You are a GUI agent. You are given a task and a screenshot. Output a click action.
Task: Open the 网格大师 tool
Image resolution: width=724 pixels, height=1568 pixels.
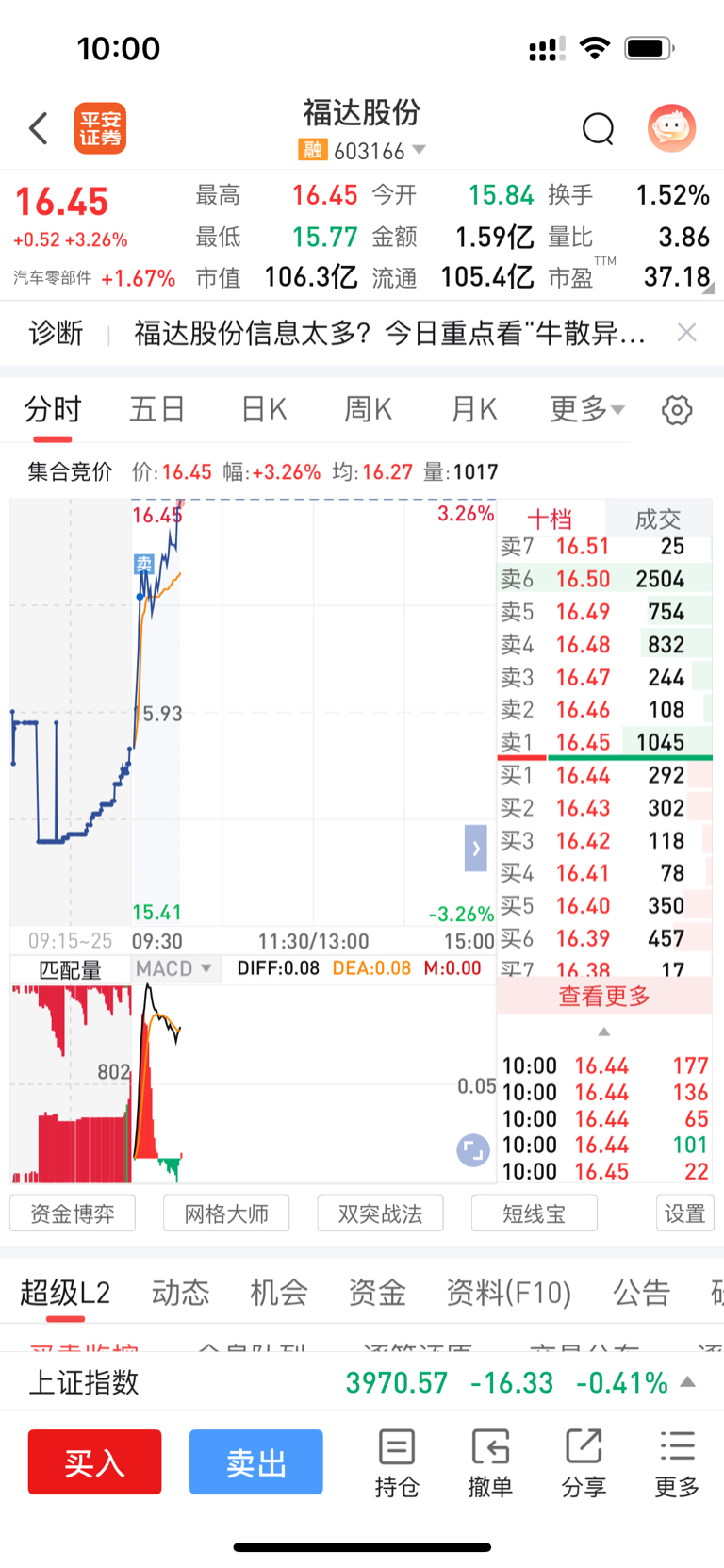click(226, 1213)
